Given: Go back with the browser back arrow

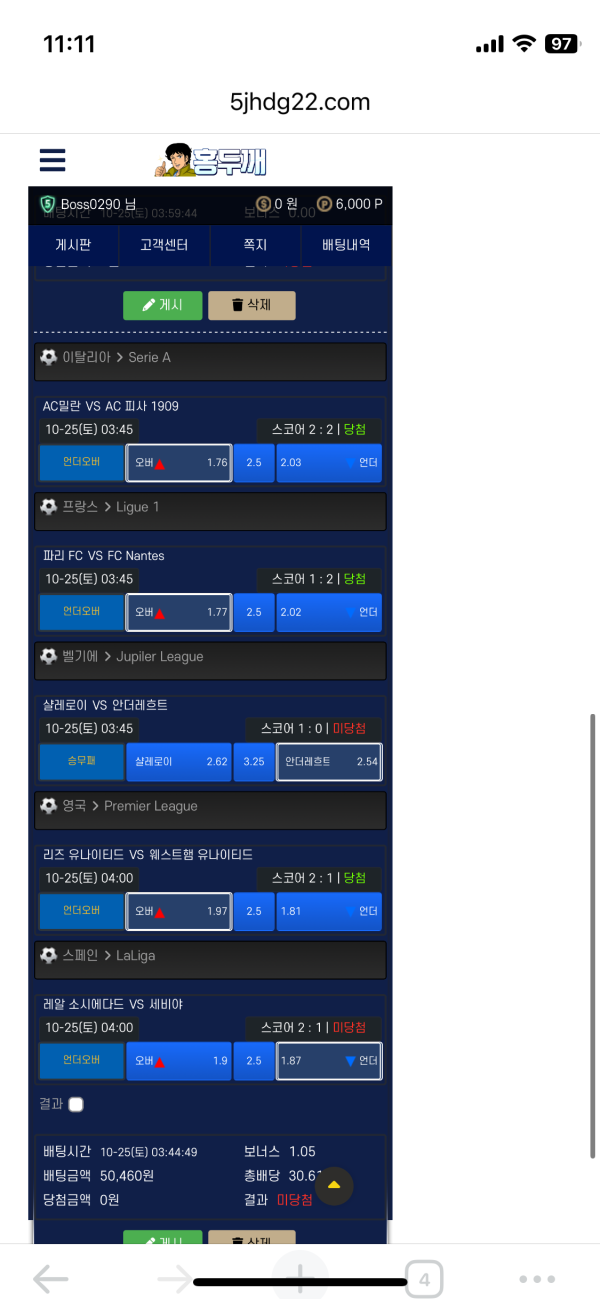Looking at the screenshot, I should click(50, 1278).
